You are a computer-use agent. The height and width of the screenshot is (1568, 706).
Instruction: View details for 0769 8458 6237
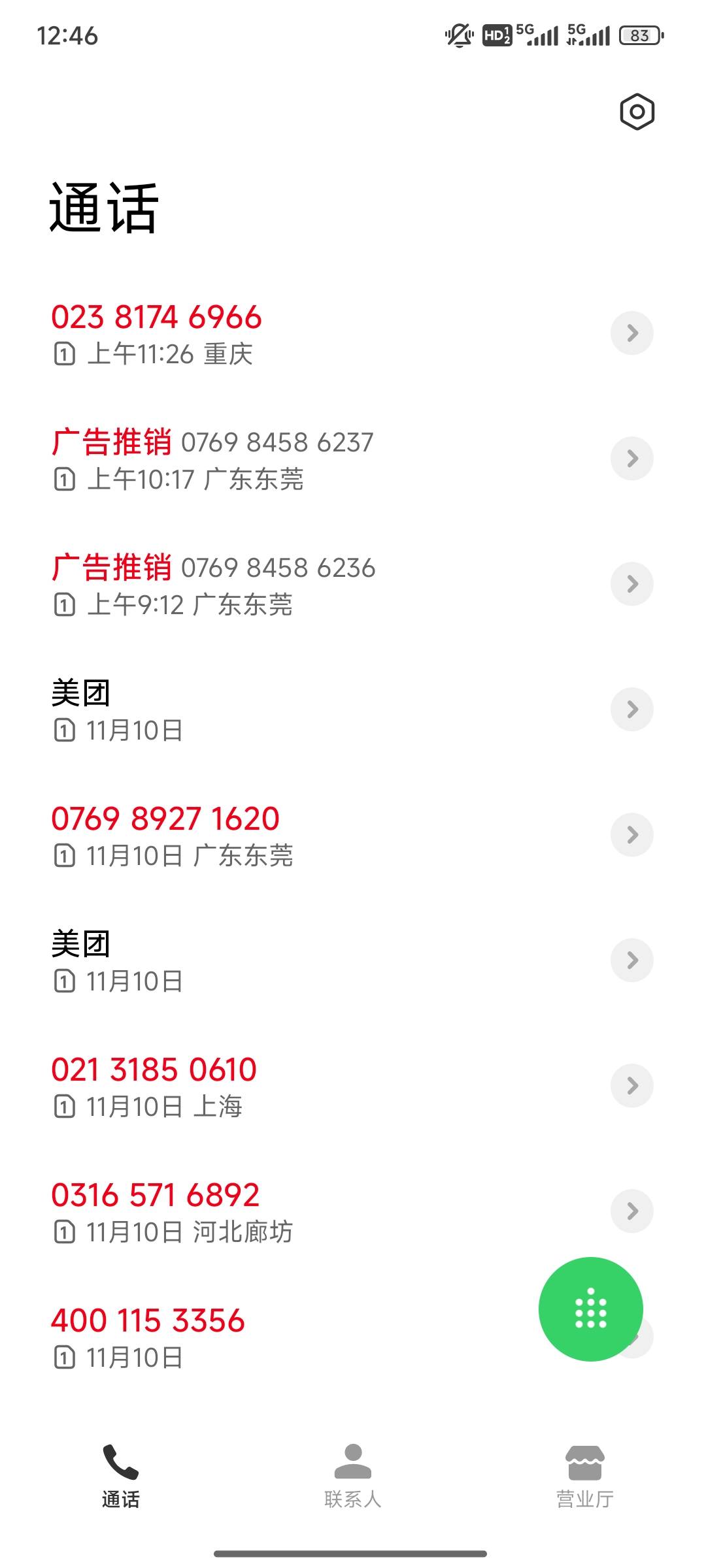(632, 459)
